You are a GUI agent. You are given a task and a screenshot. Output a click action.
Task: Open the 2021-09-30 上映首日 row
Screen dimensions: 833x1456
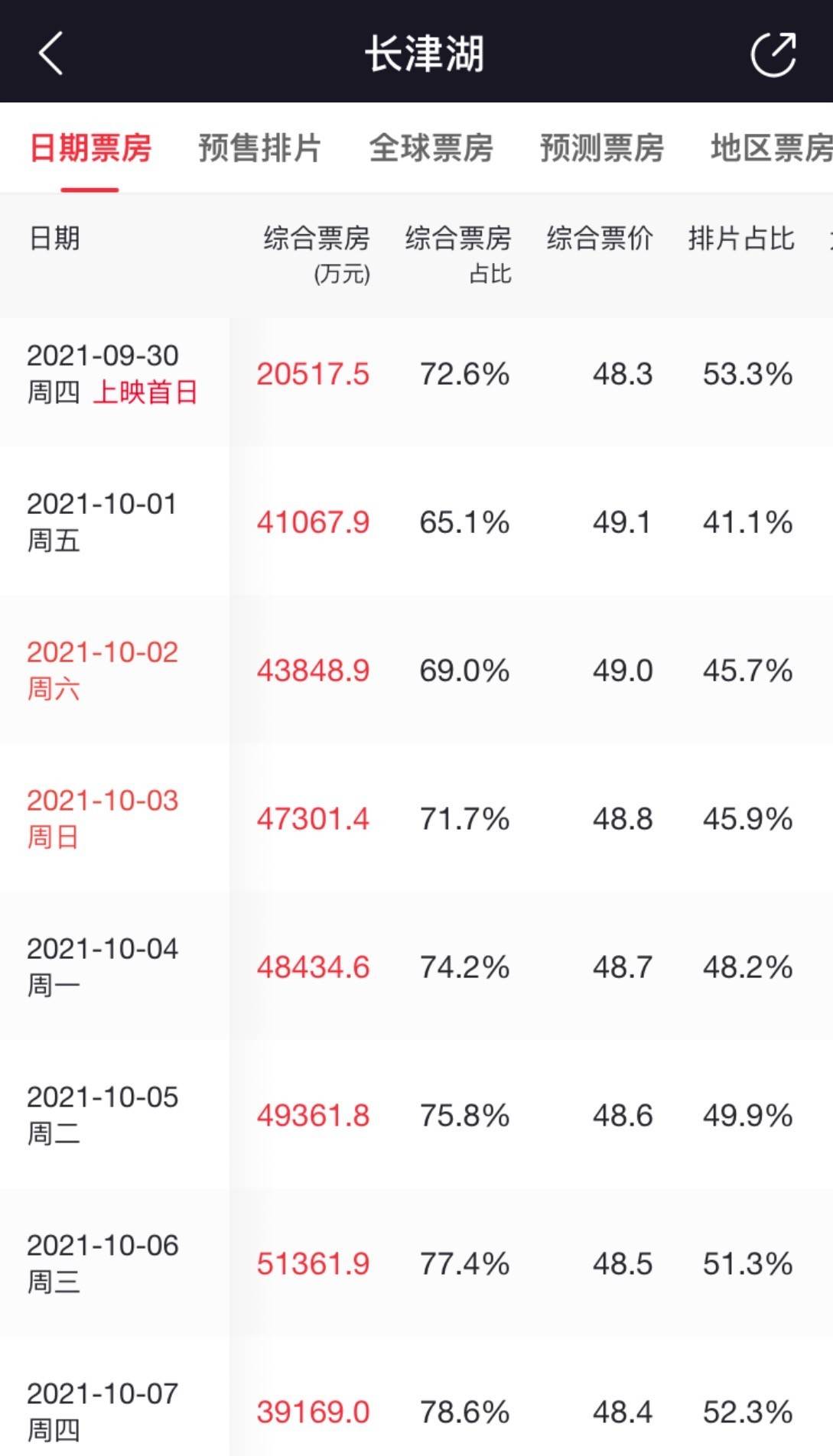pos(113,372)
